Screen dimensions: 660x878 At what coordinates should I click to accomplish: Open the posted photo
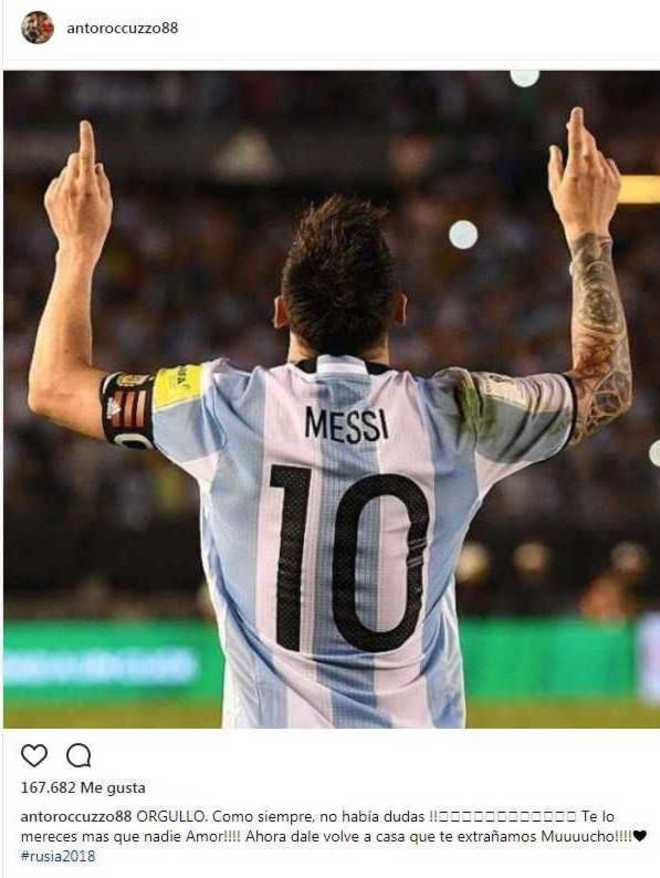click(x=330, y=398)
